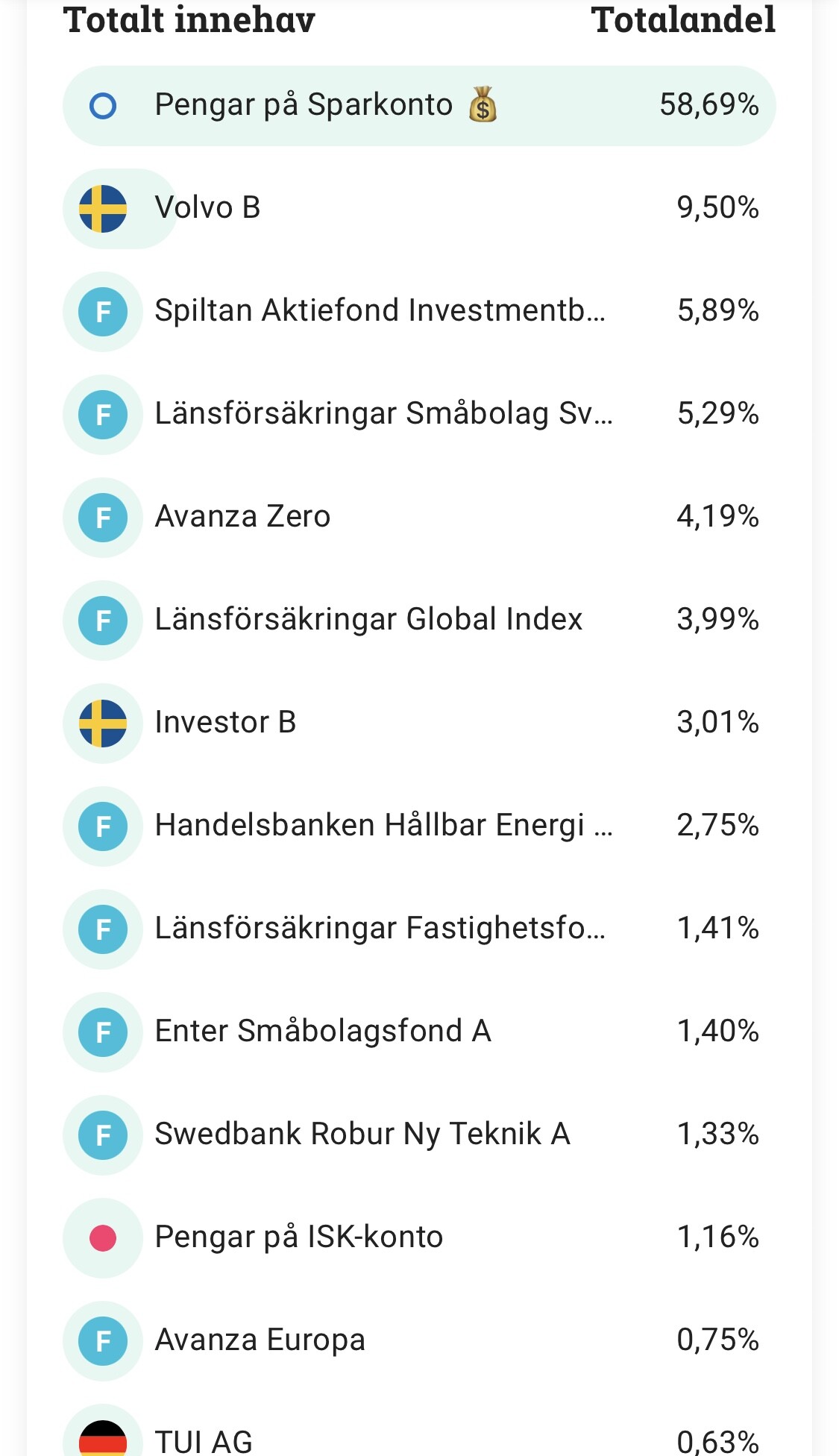Select the Avanza Europa fund
Screen dimensions: 839x1456
pos(418,1340)
